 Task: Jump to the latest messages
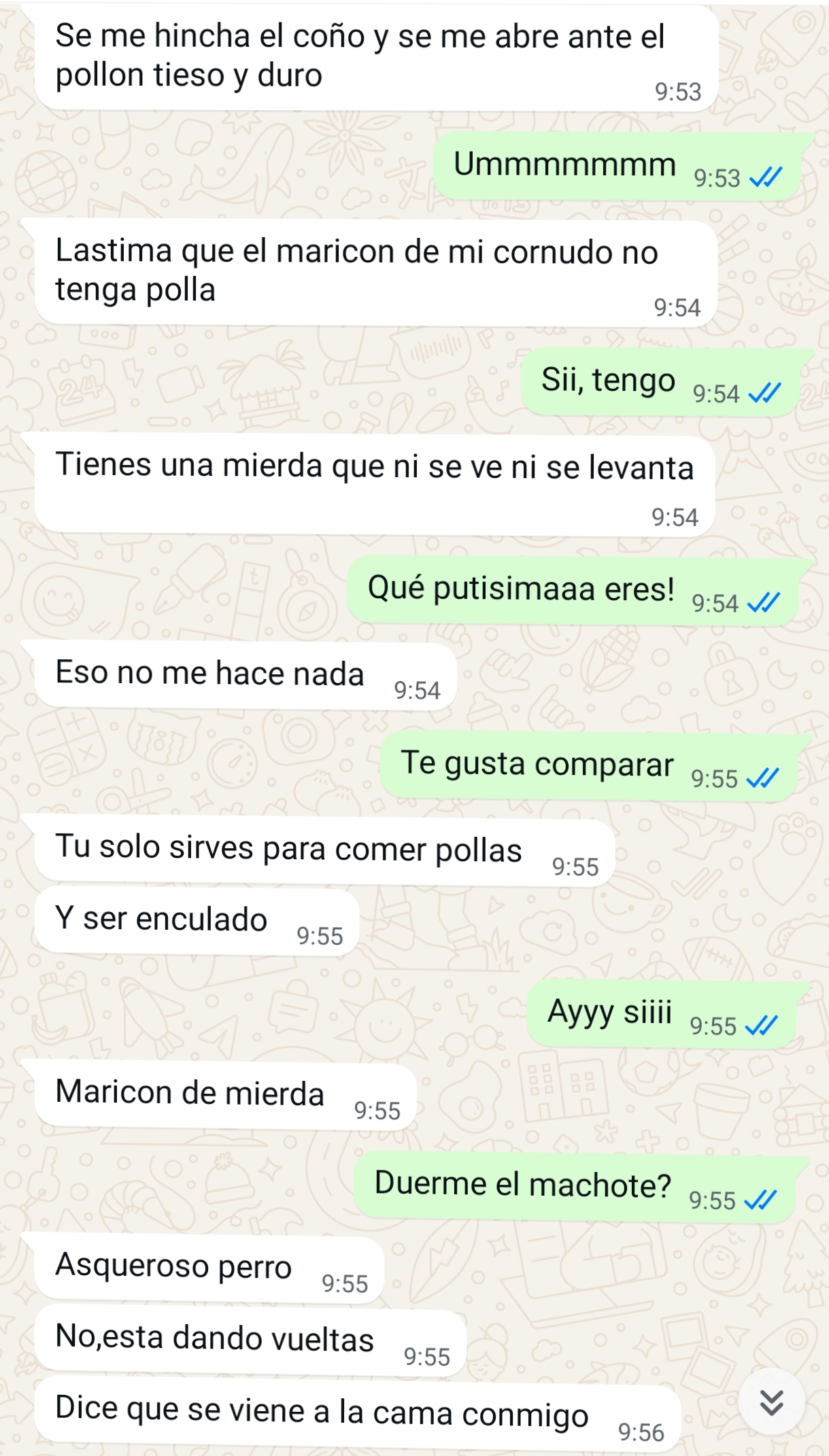tap(771, 1402)
